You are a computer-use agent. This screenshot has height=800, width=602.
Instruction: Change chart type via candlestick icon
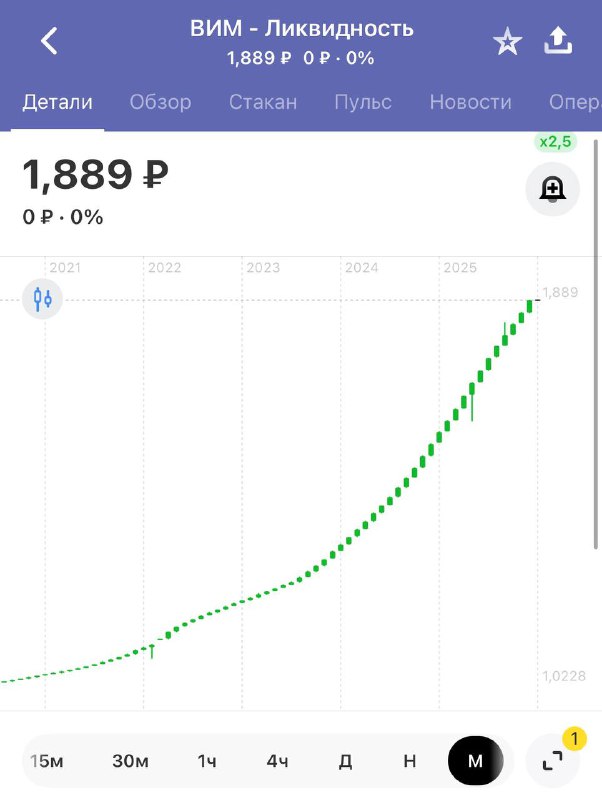point(42,299)
